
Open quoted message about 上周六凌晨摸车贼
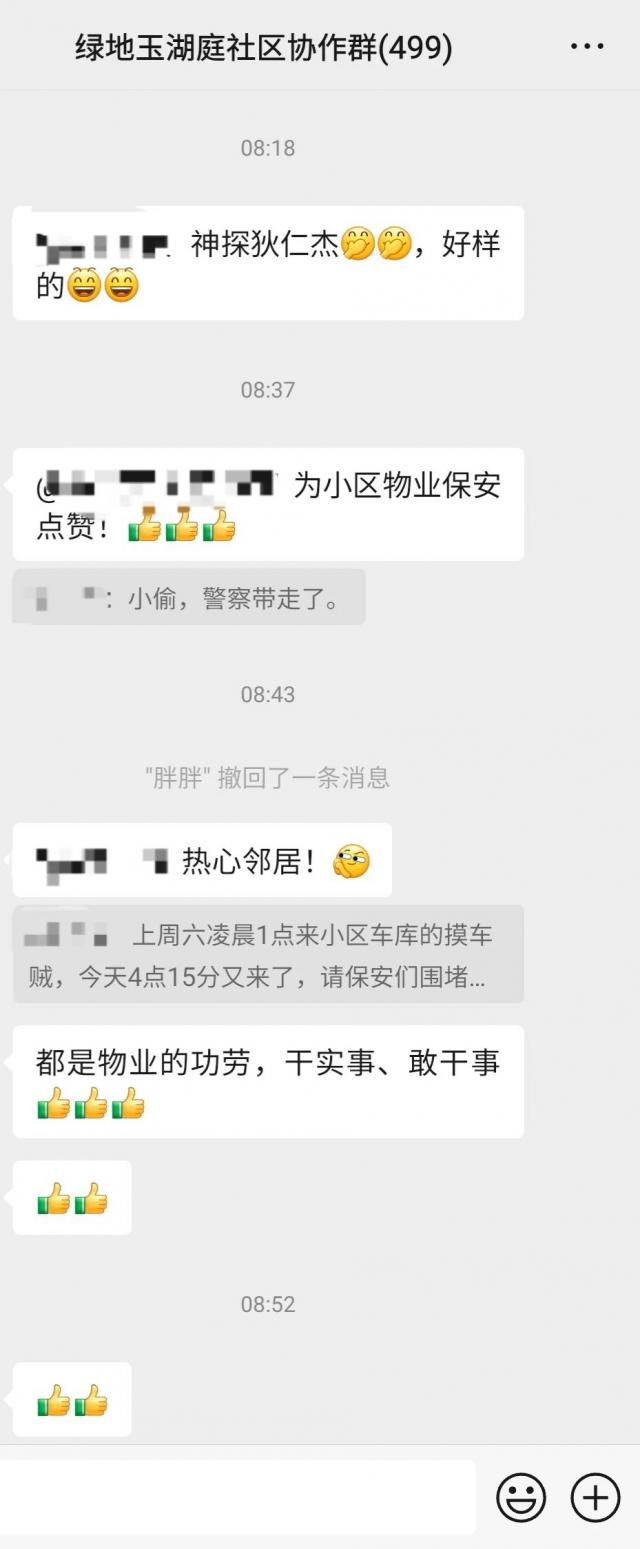point(268,955)
